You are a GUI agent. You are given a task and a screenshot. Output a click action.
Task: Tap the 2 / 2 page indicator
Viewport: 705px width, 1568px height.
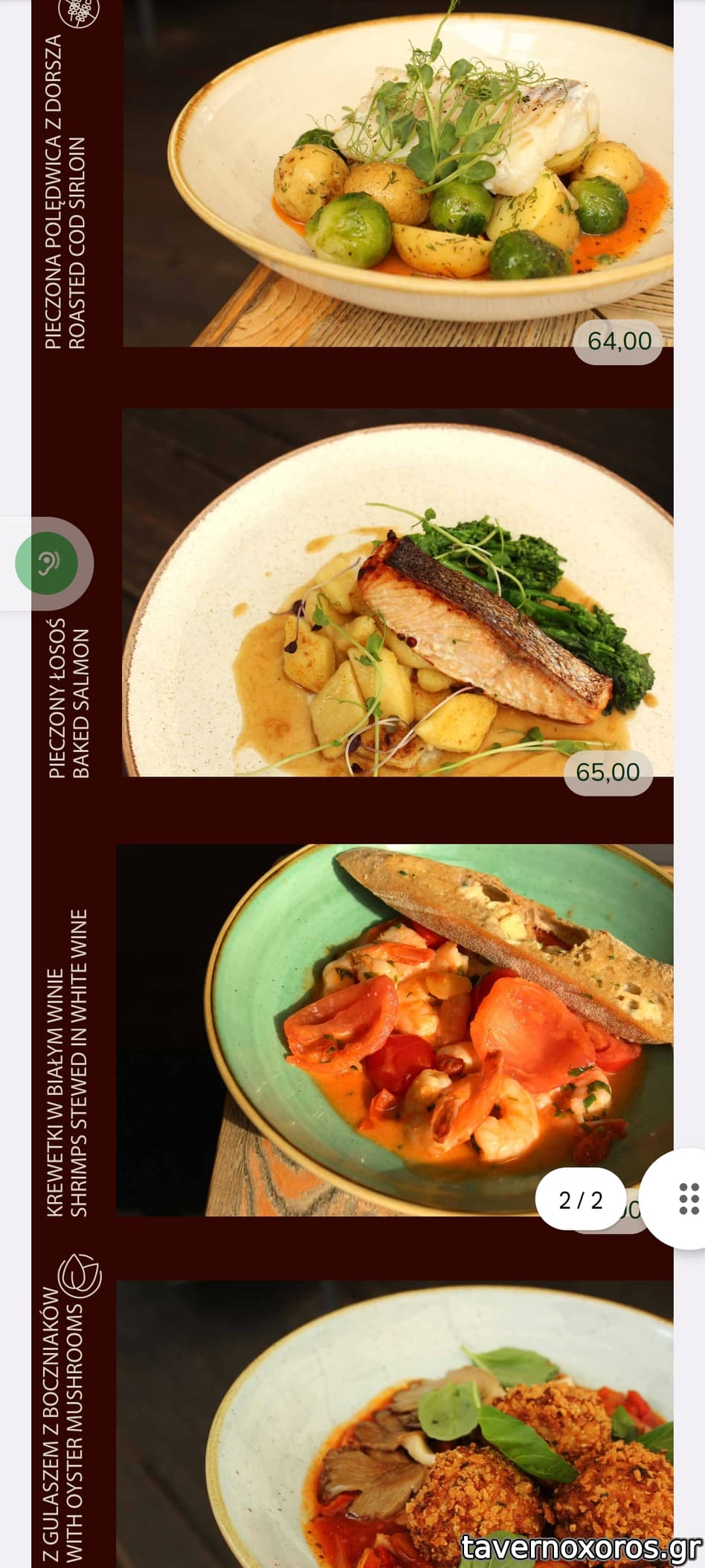click(581, 1199)
